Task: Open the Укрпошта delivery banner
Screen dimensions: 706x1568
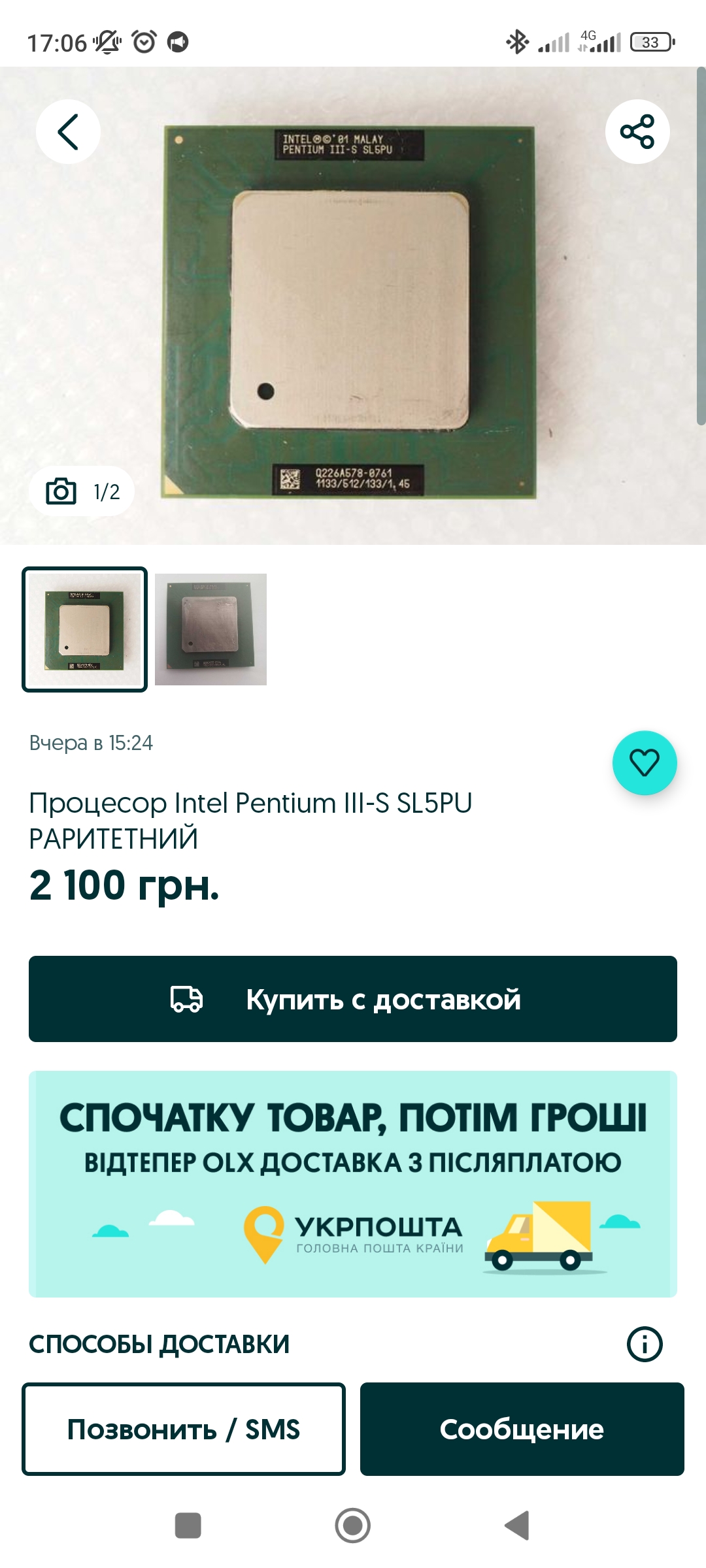Action: coord(353,1183)
